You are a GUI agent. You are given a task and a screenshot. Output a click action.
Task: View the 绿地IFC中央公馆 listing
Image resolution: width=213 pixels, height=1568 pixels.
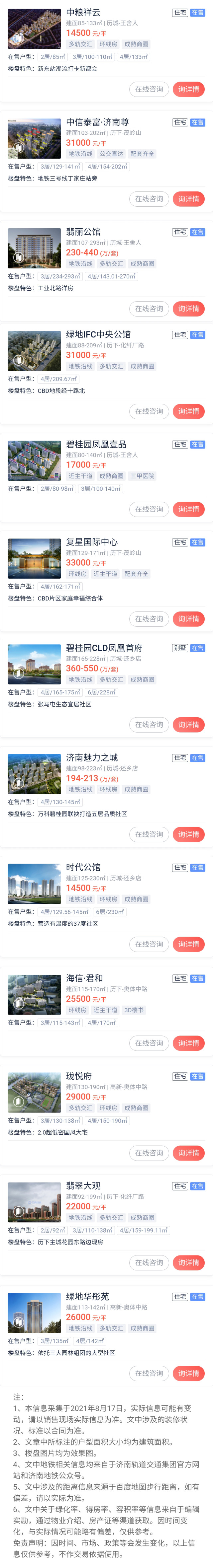coord(98,334)
